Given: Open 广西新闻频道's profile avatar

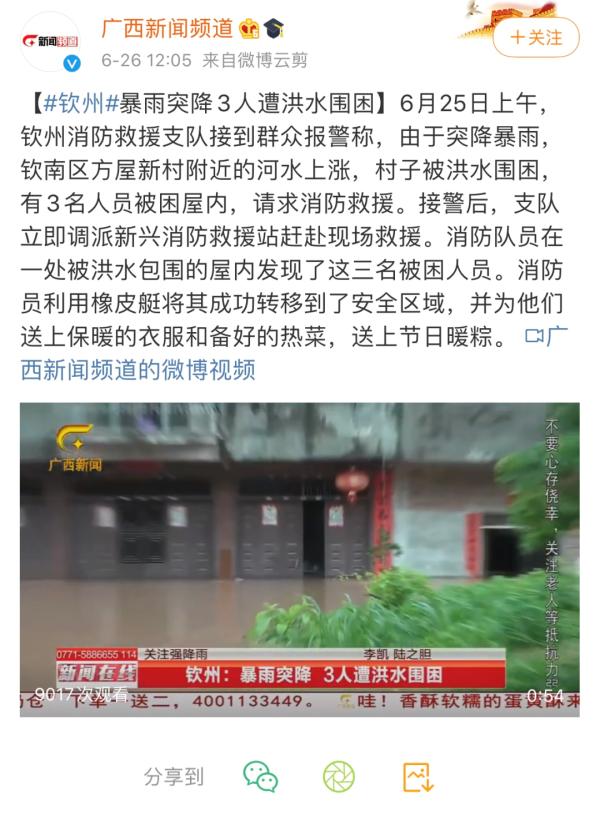Looking at the screenshot, I should [x=51, y=41].
